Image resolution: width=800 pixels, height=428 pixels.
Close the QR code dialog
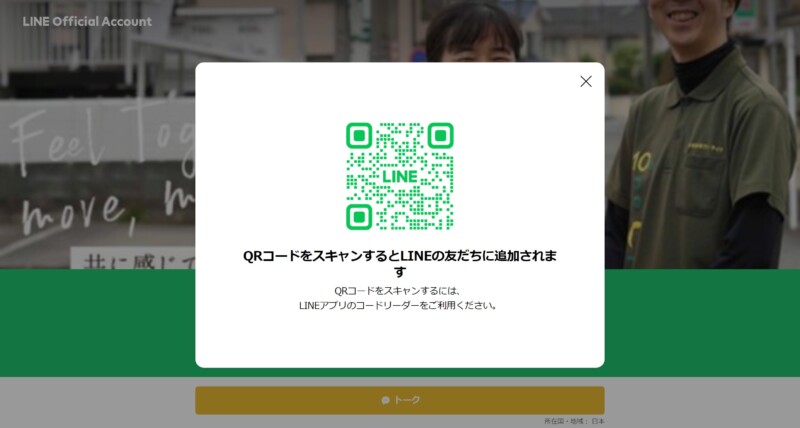click(586, 81)
